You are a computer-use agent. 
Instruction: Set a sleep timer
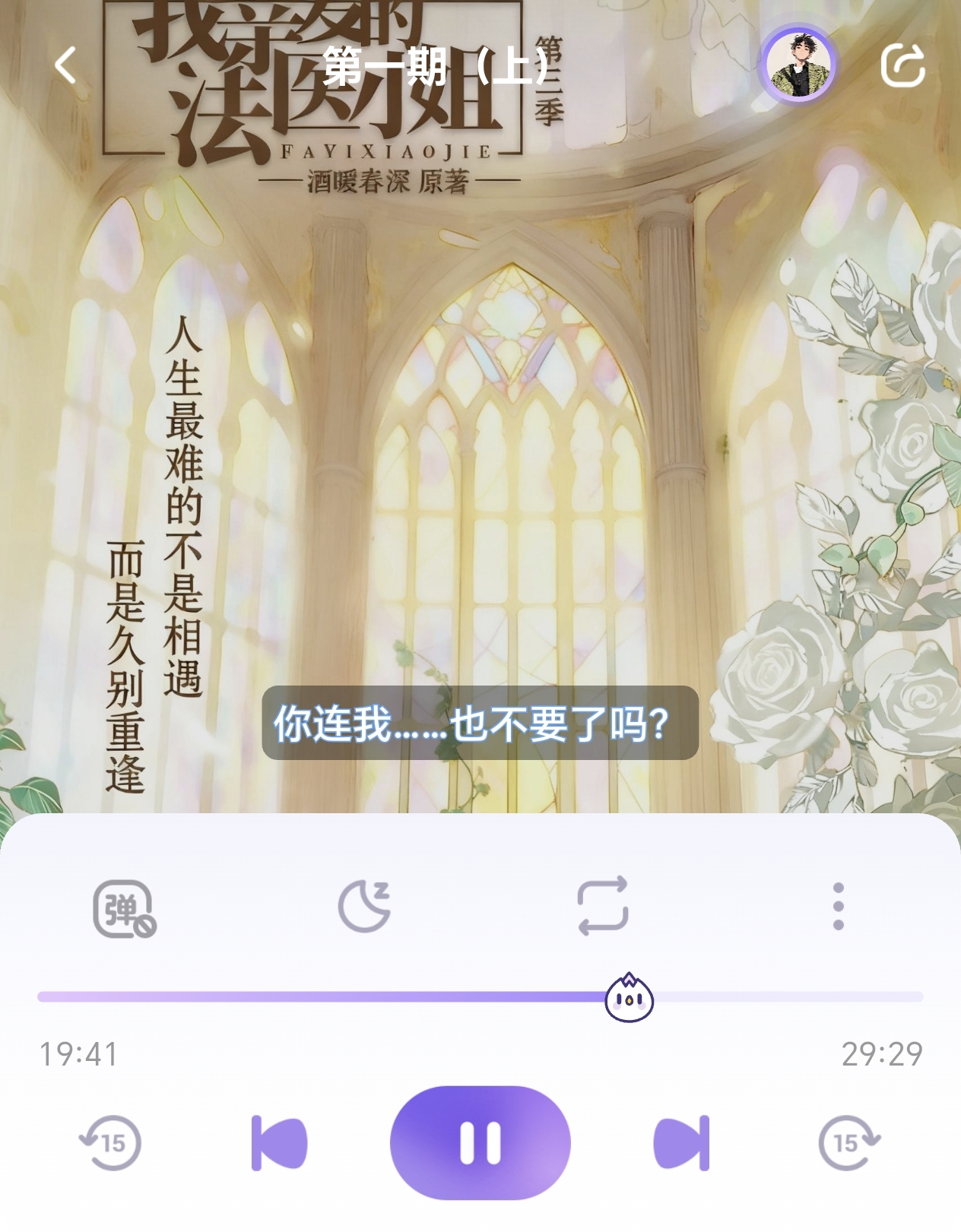tap(364, 906)
